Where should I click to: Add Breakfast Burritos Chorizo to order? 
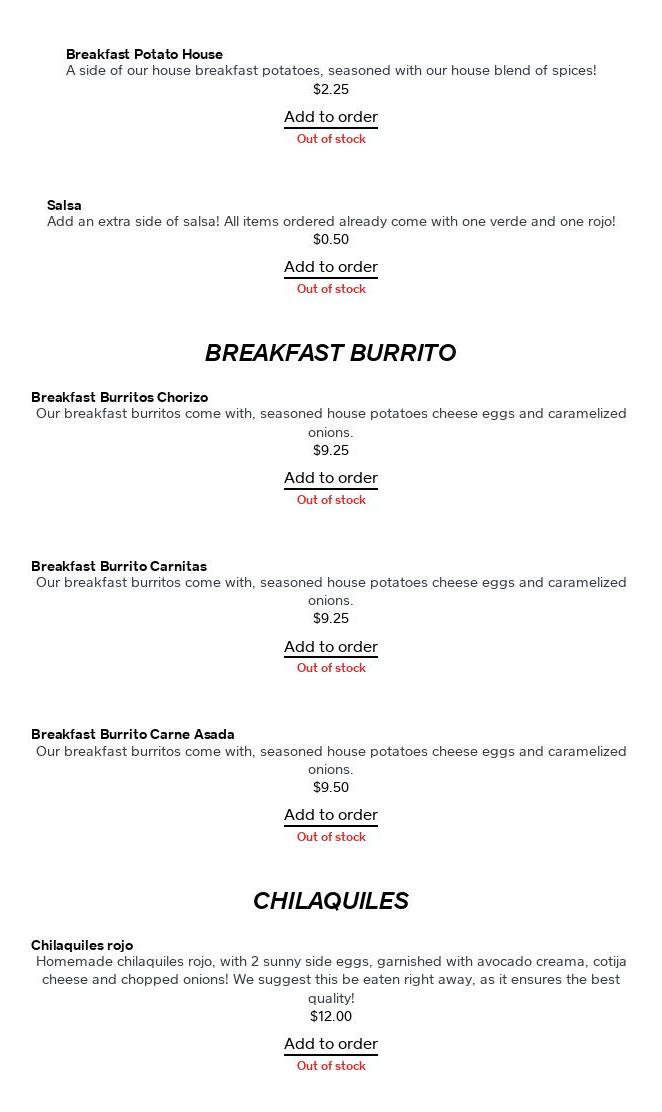click(330, 478)
